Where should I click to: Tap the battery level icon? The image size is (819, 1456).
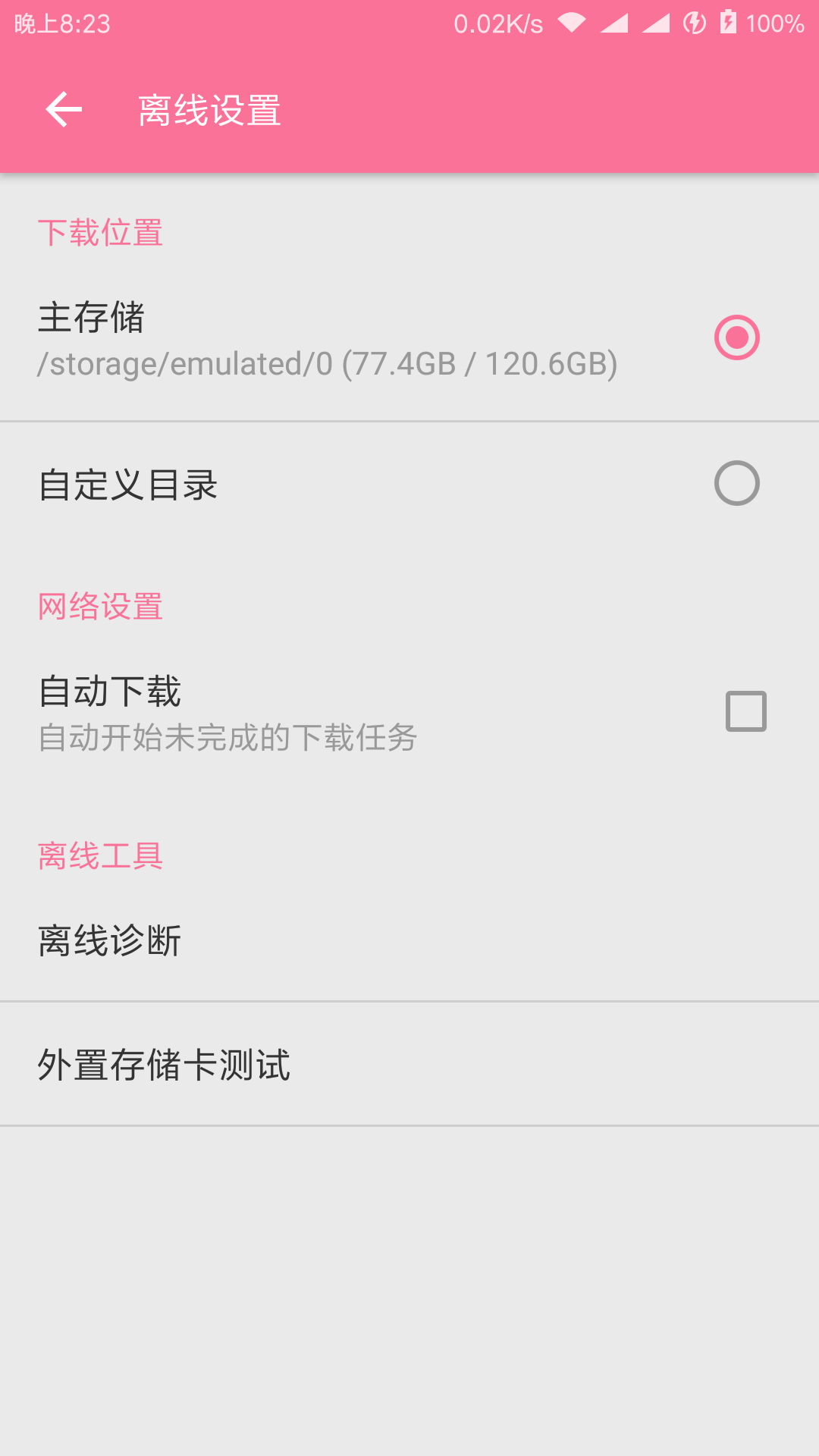pyautogui.click(x=729, y=23)
